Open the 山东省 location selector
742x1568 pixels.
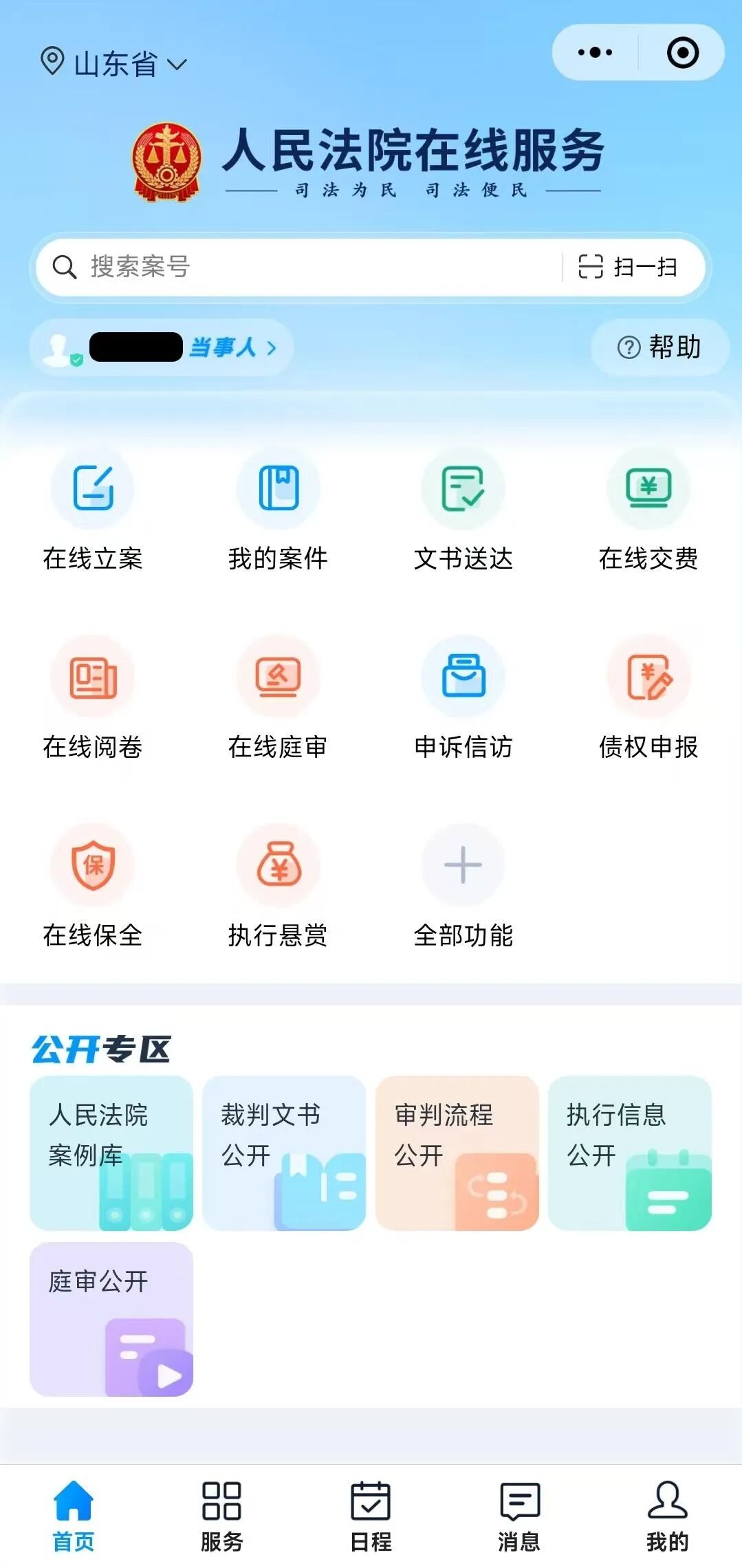113,63
